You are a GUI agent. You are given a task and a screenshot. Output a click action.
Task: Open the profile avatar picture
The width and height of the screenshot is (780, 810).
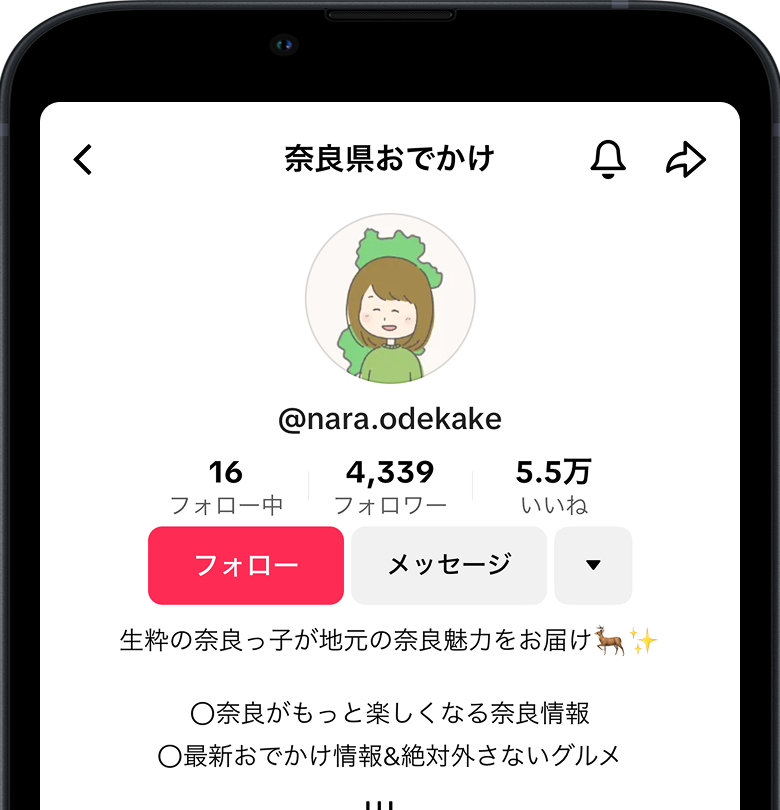tap(390, 298)
